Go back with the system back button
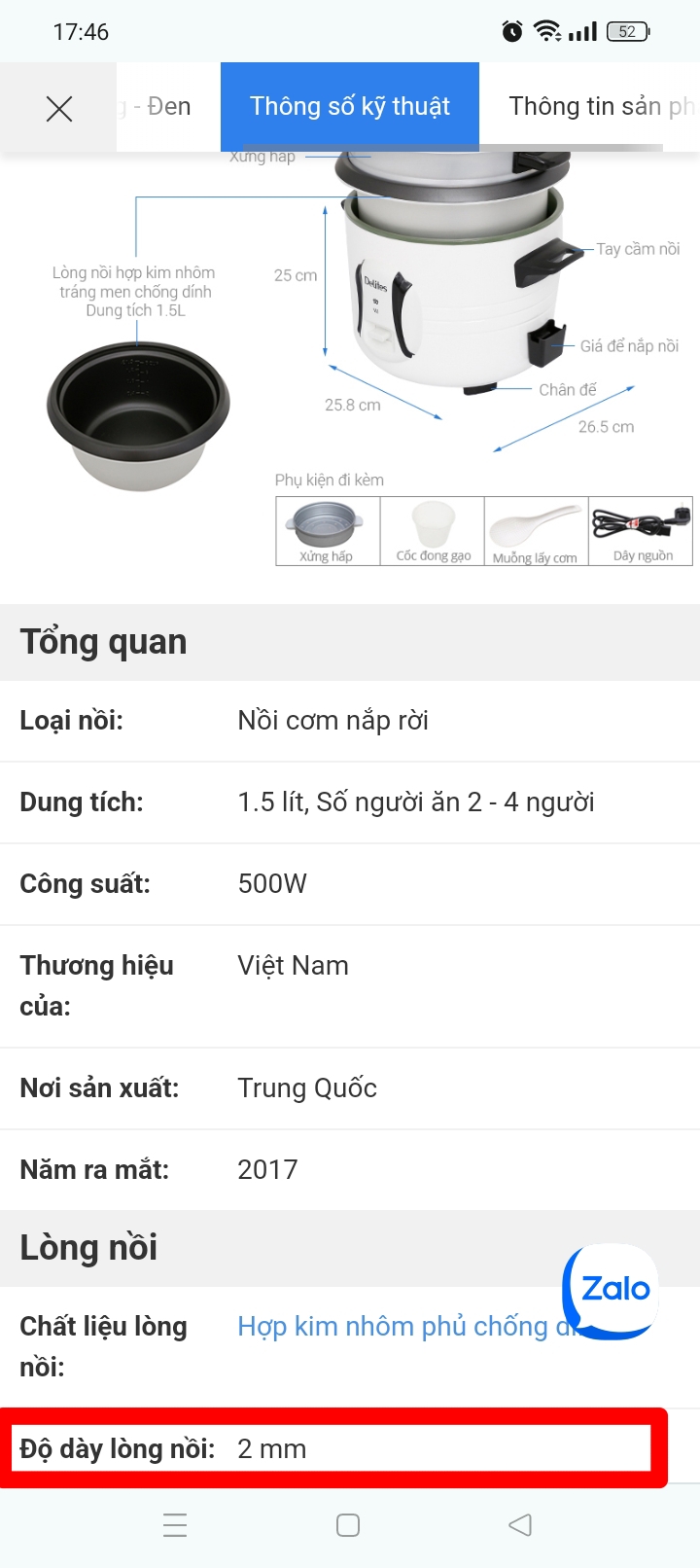700x1568 pixels. [x=520, y=1525]
